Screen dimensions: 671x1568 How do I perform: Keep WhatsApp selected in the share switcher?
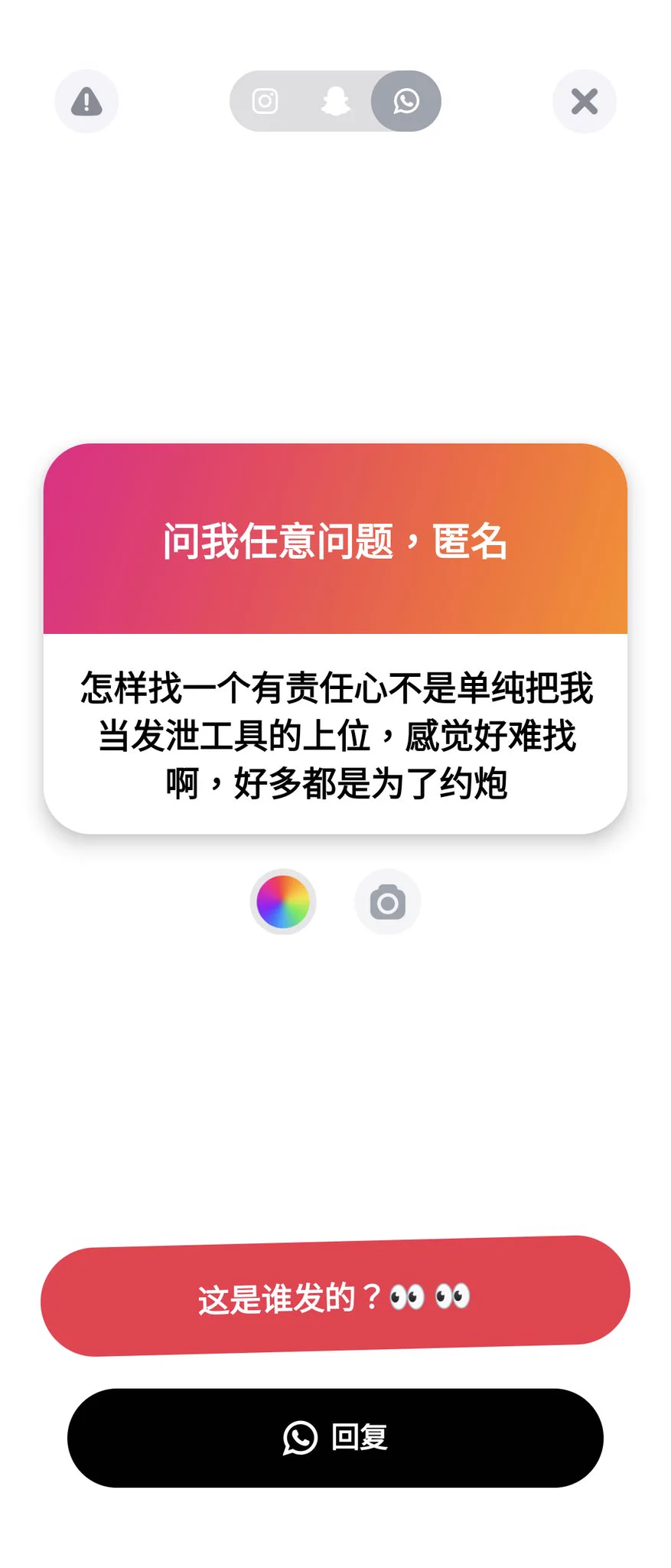(x=406, y=100)
